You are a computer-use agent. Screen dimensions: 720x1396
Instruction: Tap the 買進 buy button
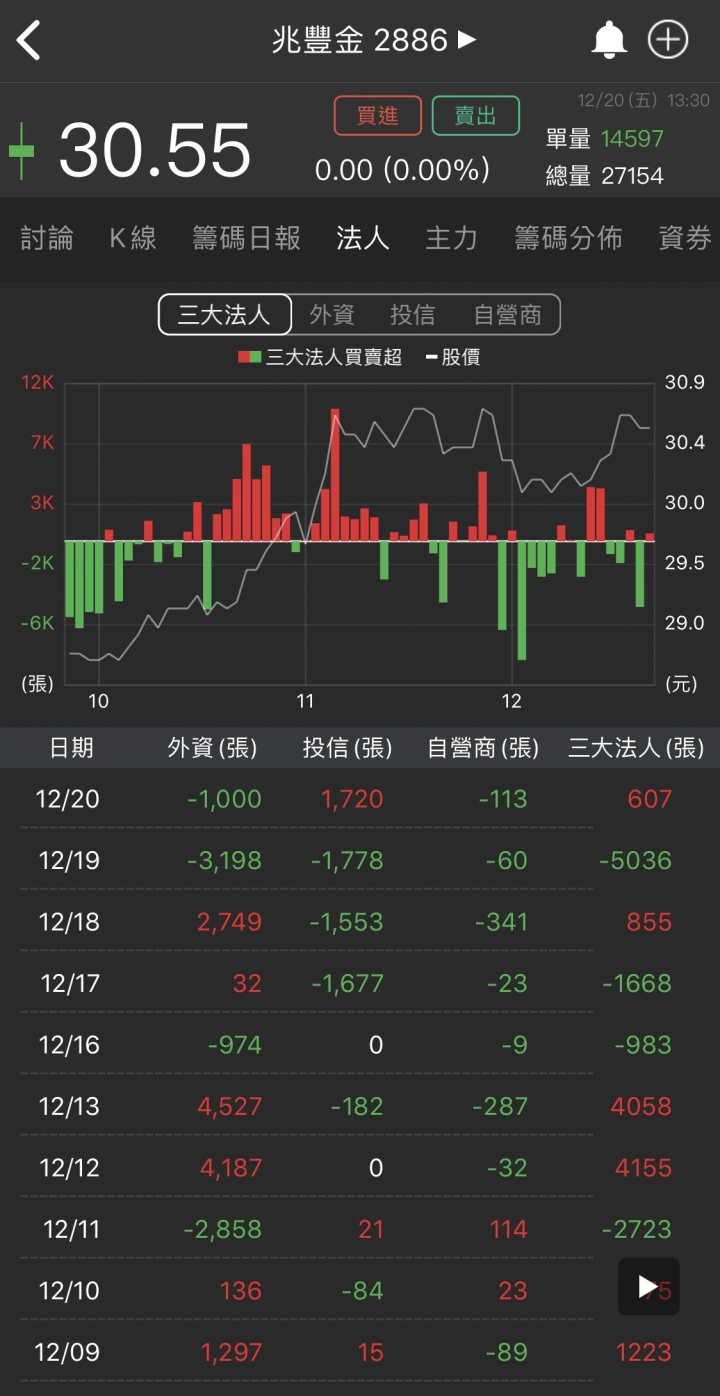click(x=378, y=116)
